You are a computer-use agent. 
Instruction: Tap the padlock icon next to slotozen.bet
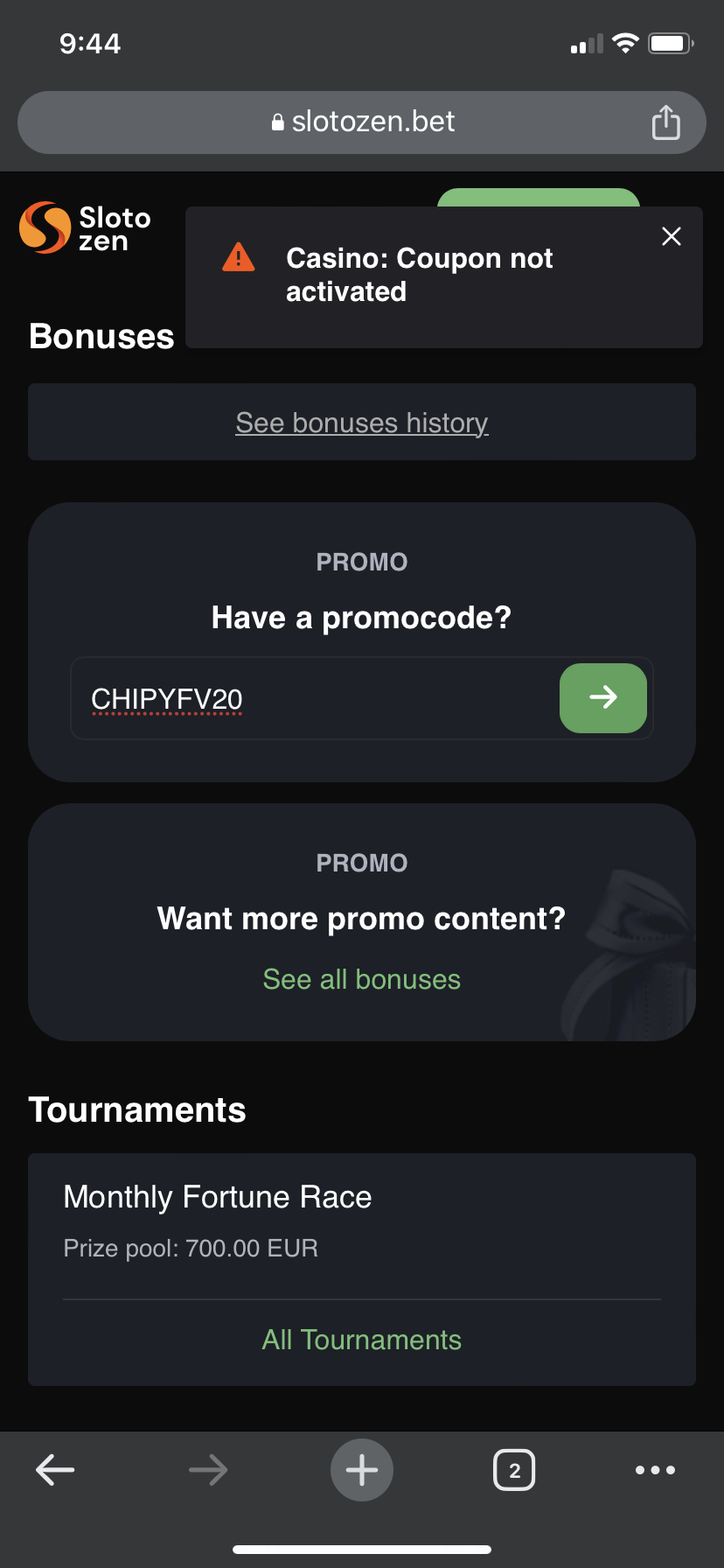(278, 122)
